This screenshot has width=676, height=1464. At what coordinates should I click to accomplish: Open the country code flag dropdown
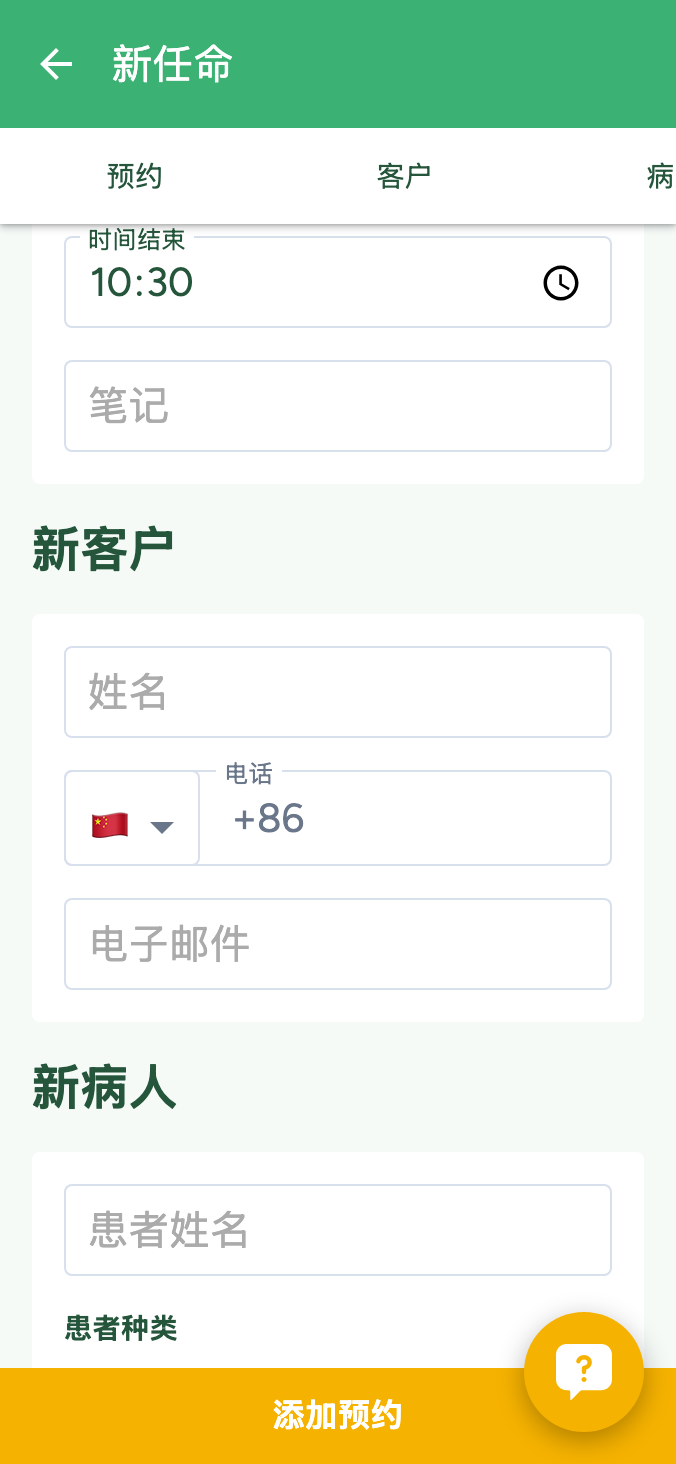pos(132,818)
